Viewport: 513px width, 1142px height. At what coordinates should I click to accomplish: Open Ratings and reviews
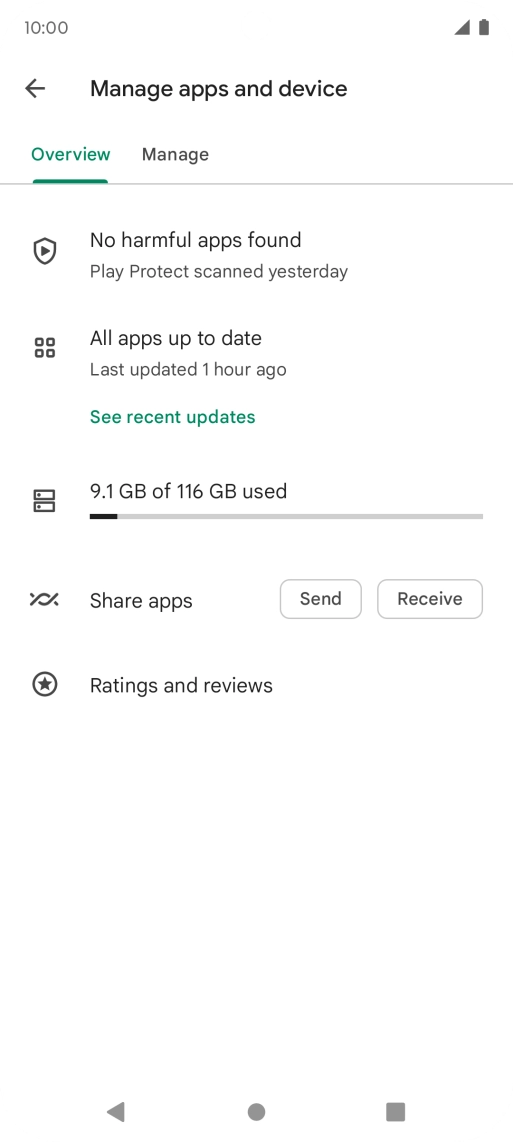point(256,685)
